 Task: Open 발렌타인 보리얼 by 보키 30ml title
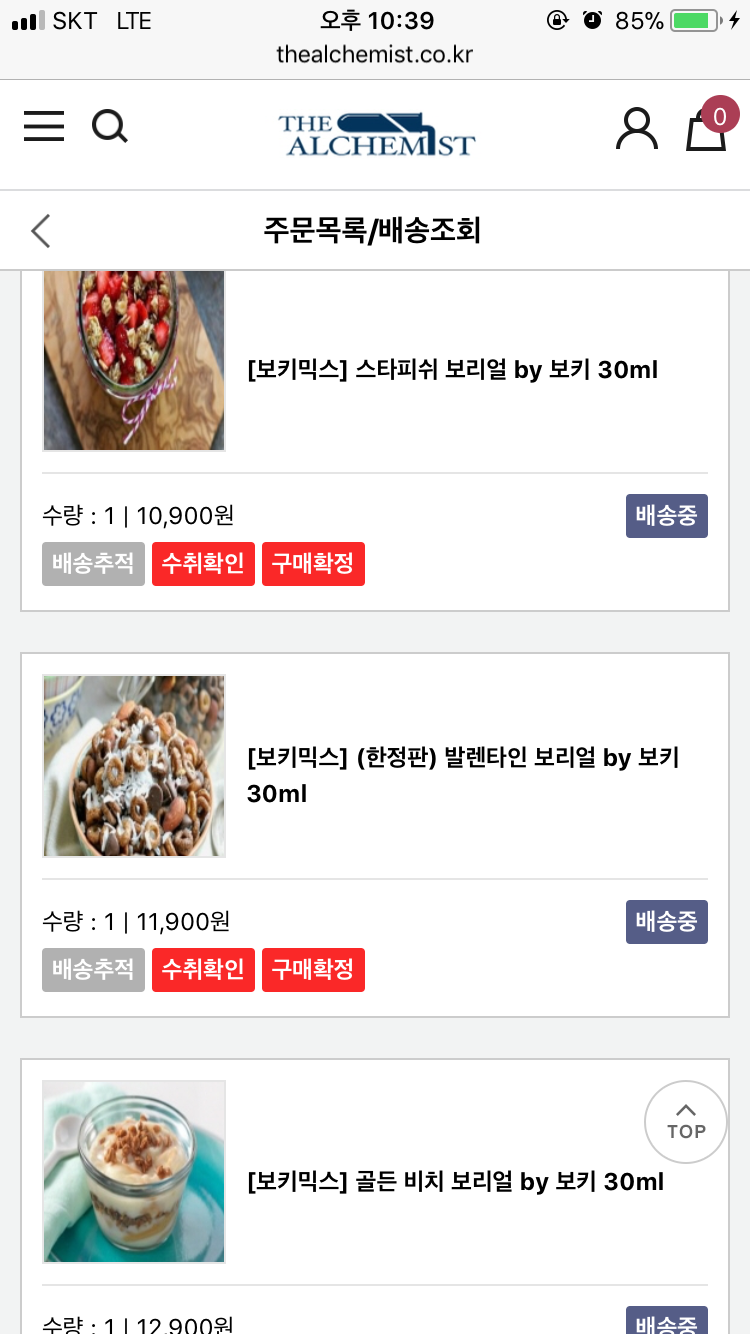tap(463, 775)
